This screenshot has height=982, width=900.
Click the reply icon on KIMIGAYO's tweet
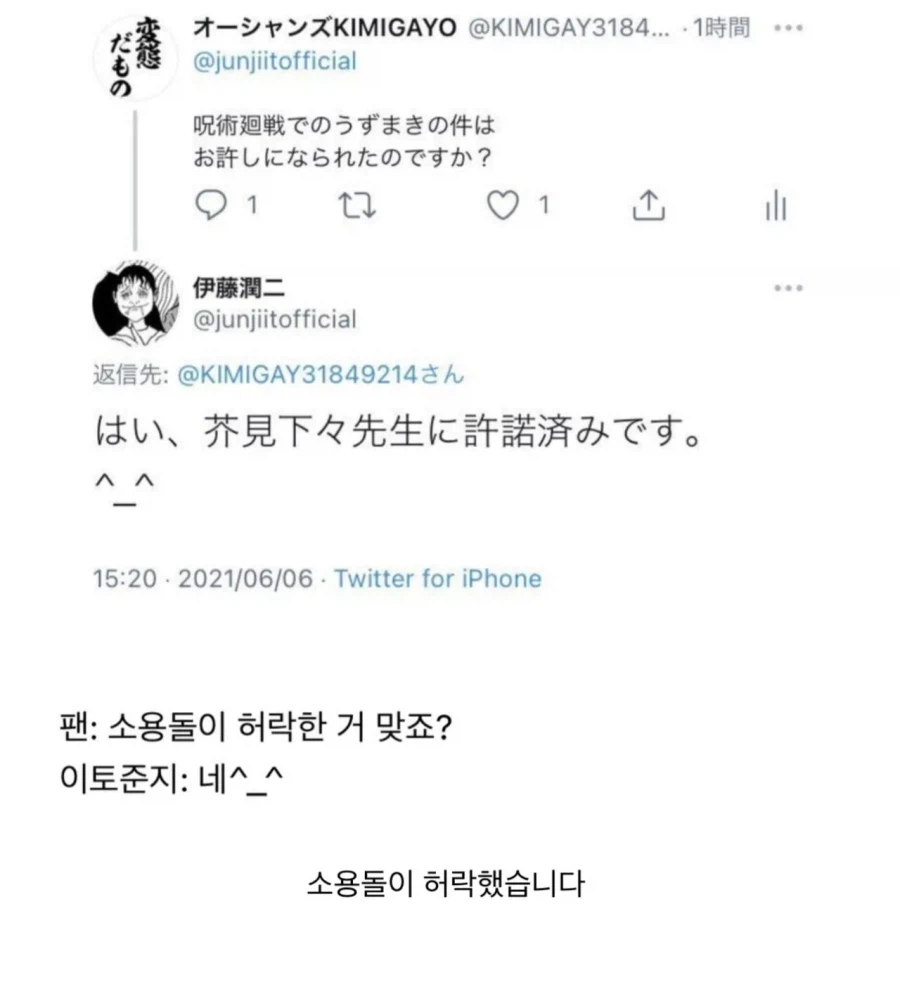pyautogui.click(x=211, y=206)
